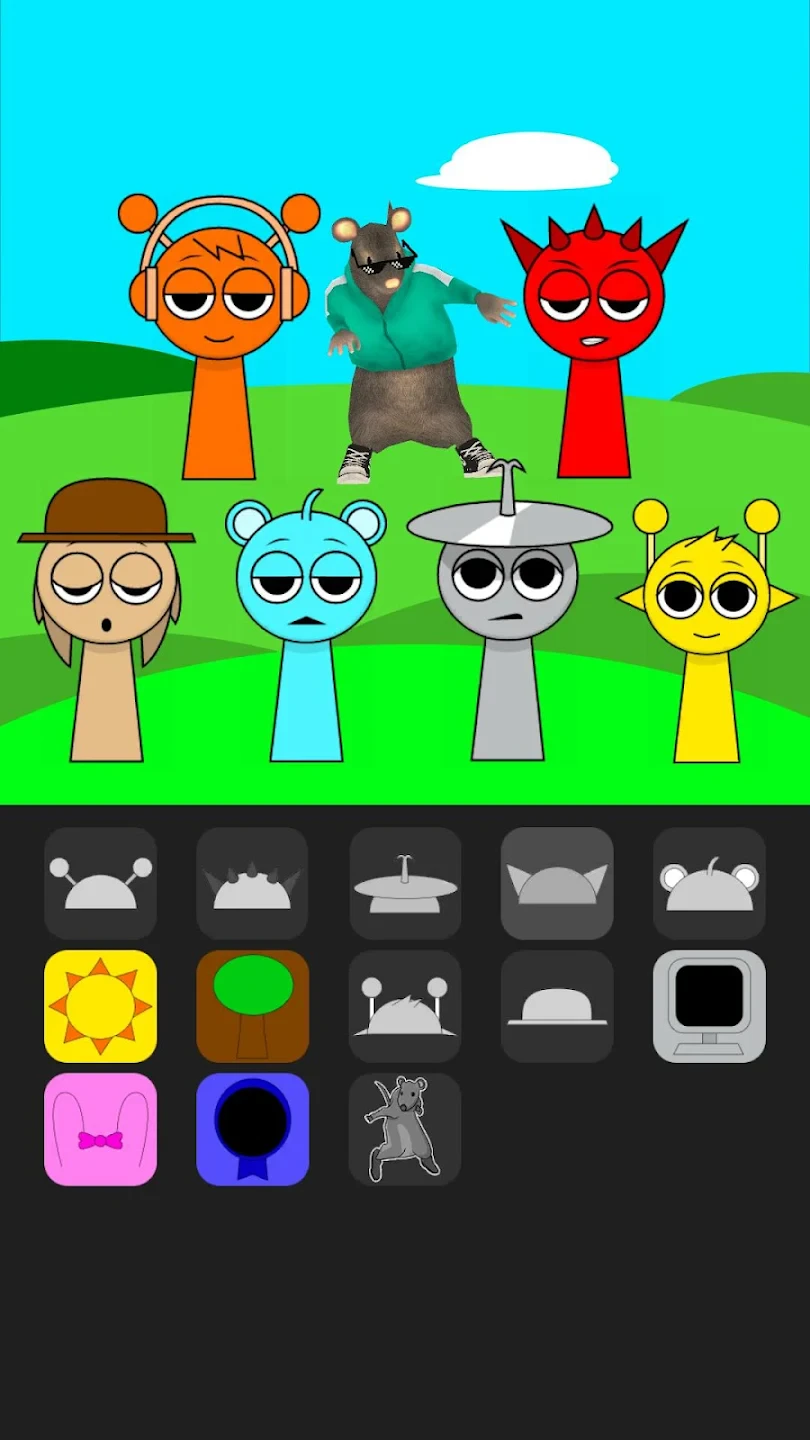The image size is (810, 1440).
Task: Tap the orange character with headphones
Action: coord(218,300)
